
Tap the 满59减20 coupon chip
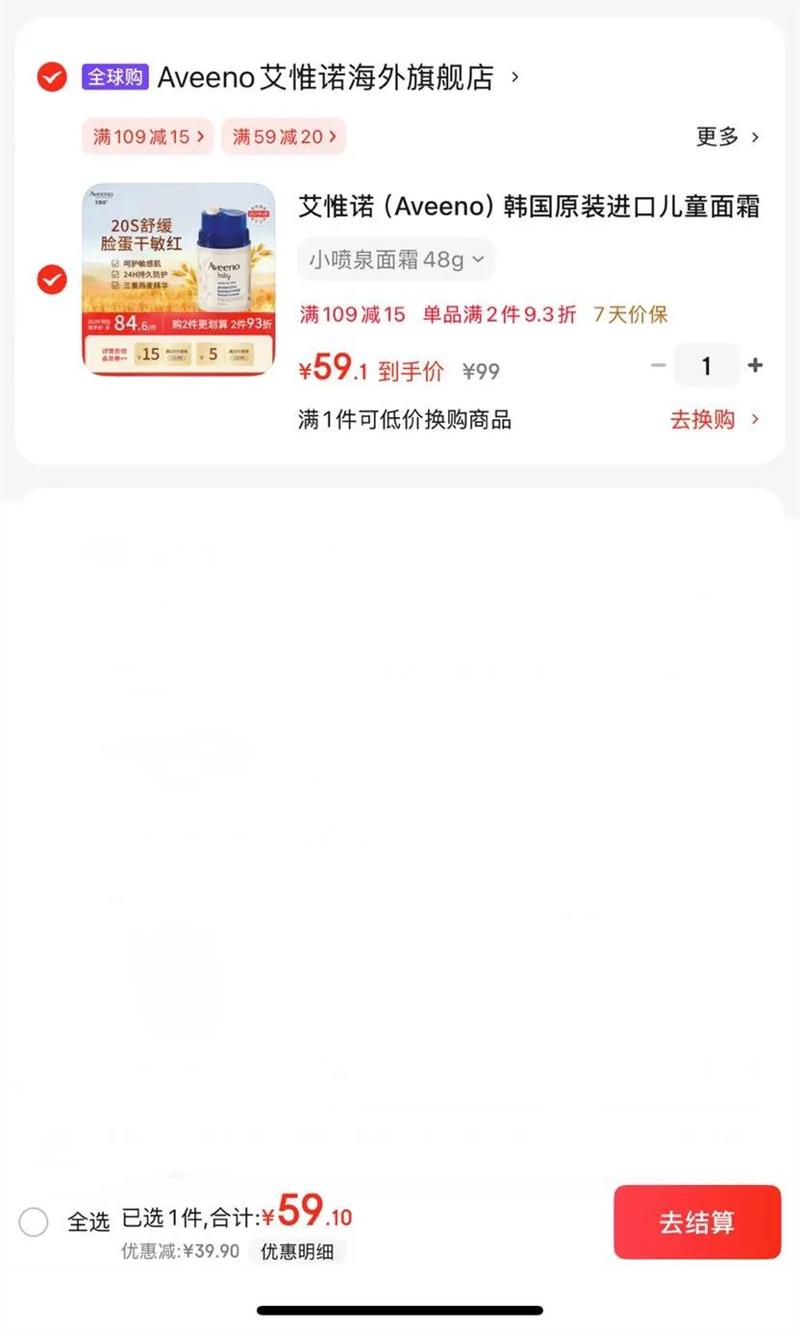283,137
